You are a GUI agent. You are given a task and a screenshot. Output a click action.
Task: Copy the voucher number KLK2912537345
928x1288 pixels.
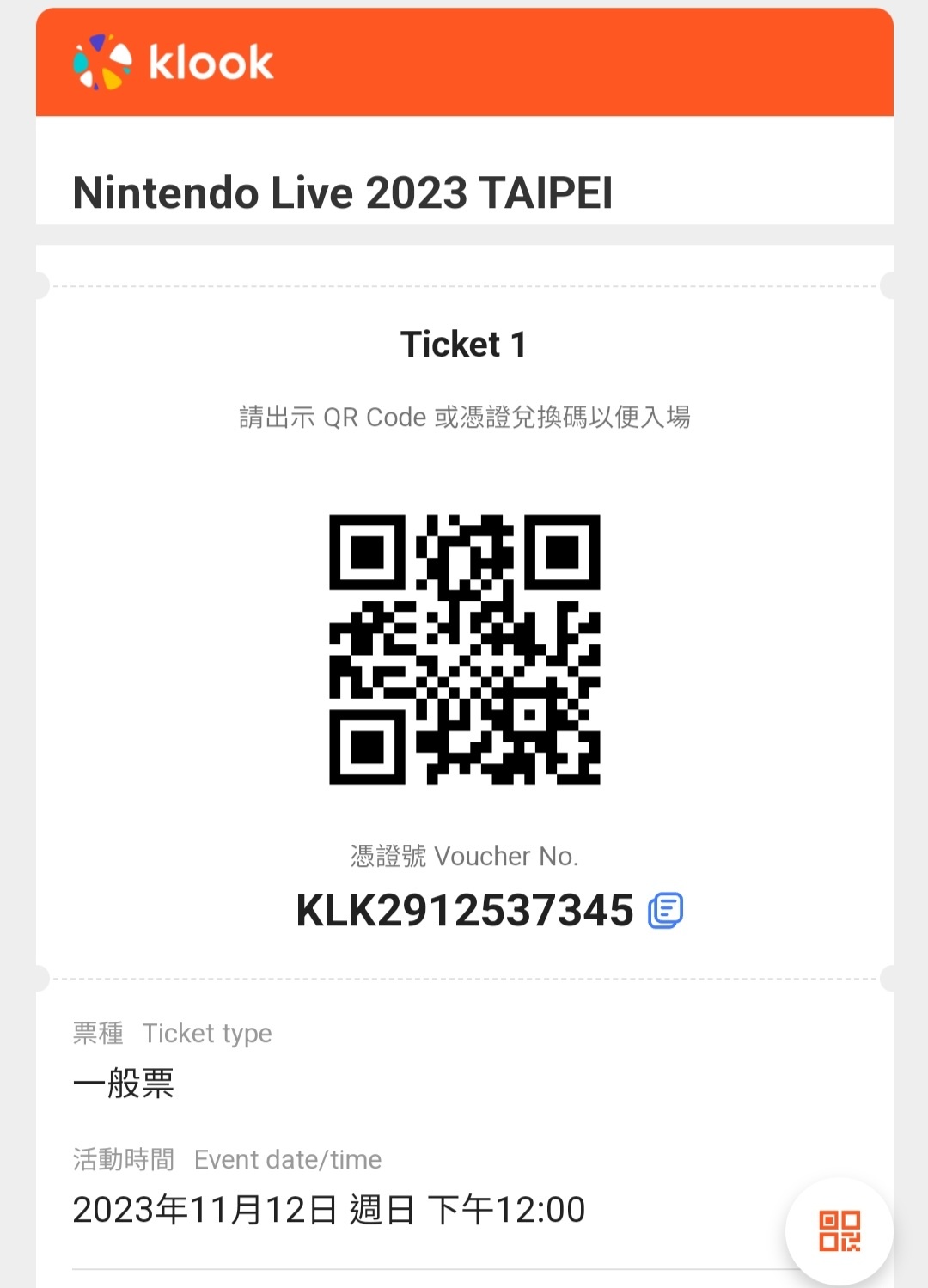pos(665,910)
